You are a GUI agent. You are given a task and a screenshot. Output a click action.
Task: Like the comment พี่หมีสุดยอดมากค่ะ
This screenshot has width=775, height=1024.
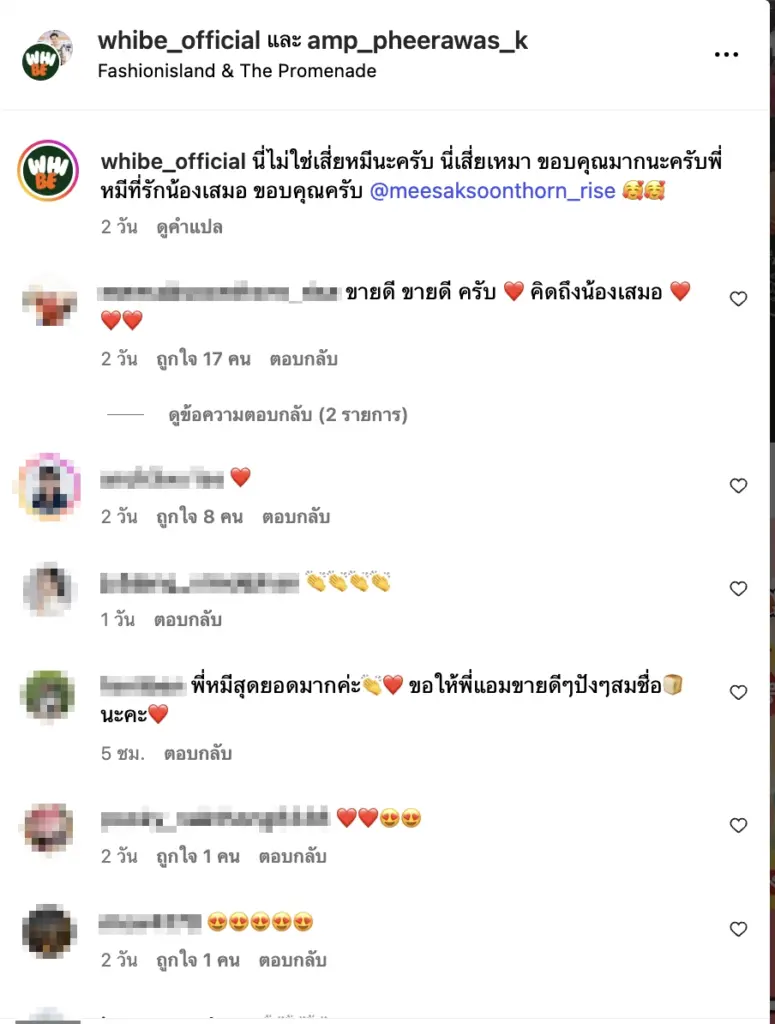coord(738,692)
